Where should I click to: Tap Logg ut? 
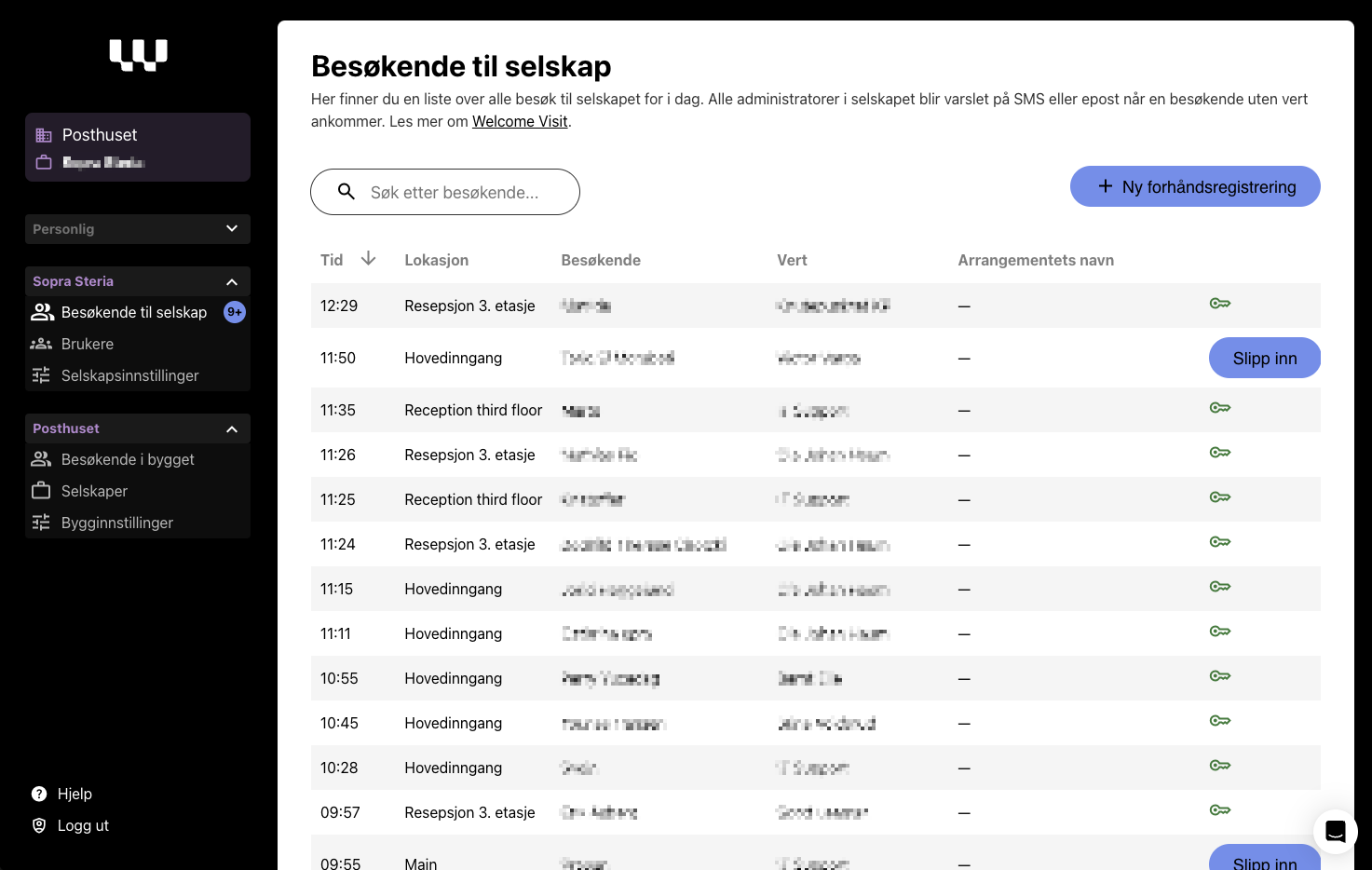pyautogui.click(x=83, y=826)
